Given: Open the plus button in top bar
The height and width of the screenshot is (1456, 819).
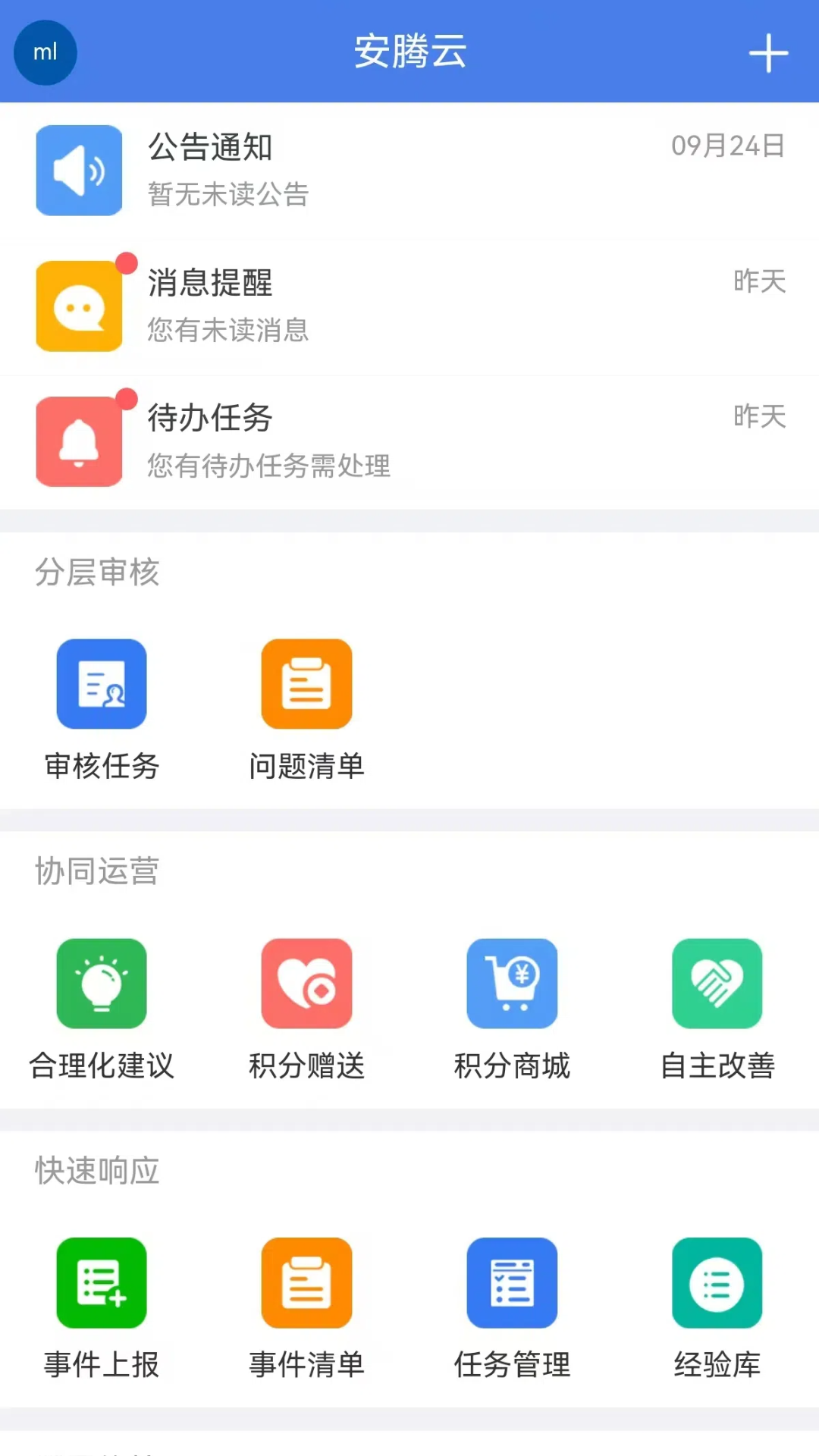Looking at the screenshot, I should tap(769, 52).
